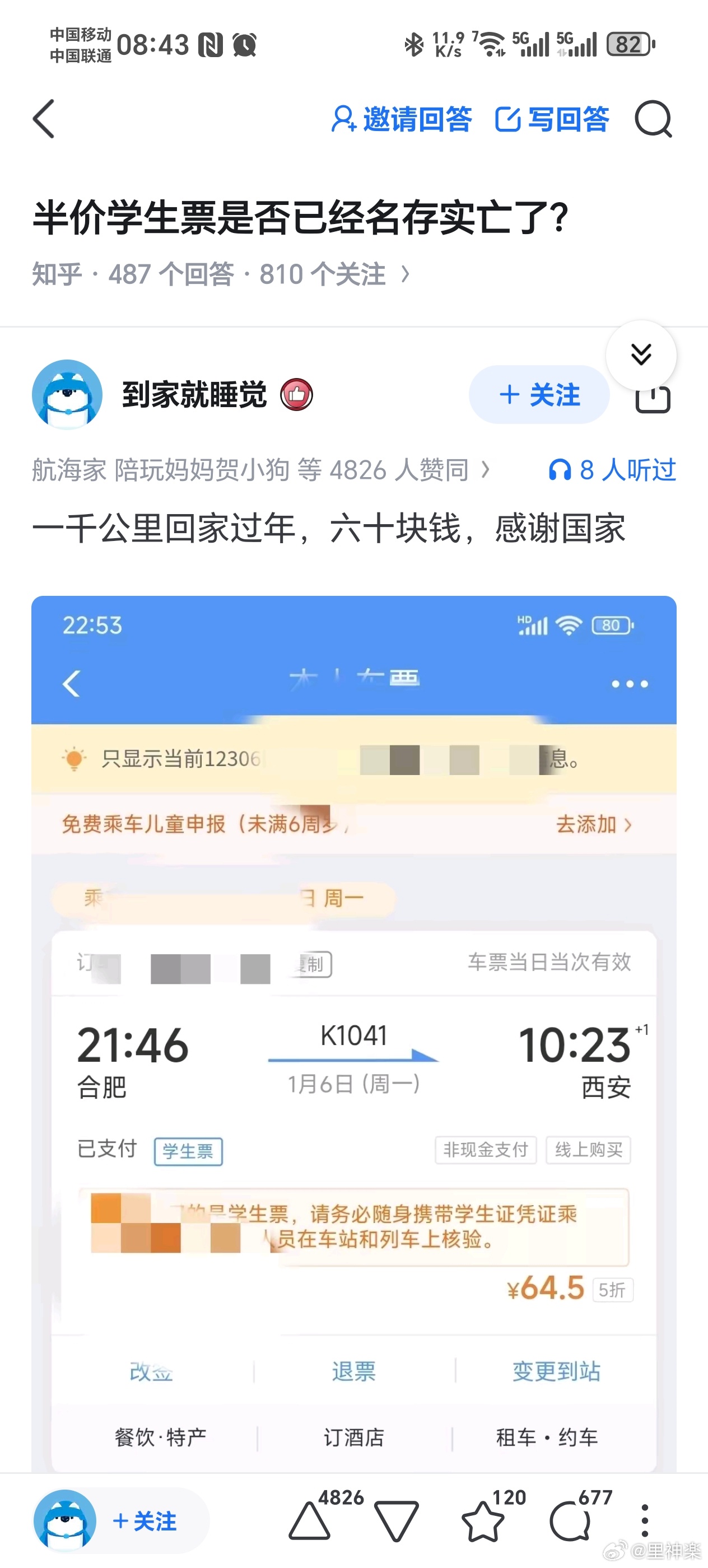
Task: Open the train ticket screenshot image
Action: 353,1035
